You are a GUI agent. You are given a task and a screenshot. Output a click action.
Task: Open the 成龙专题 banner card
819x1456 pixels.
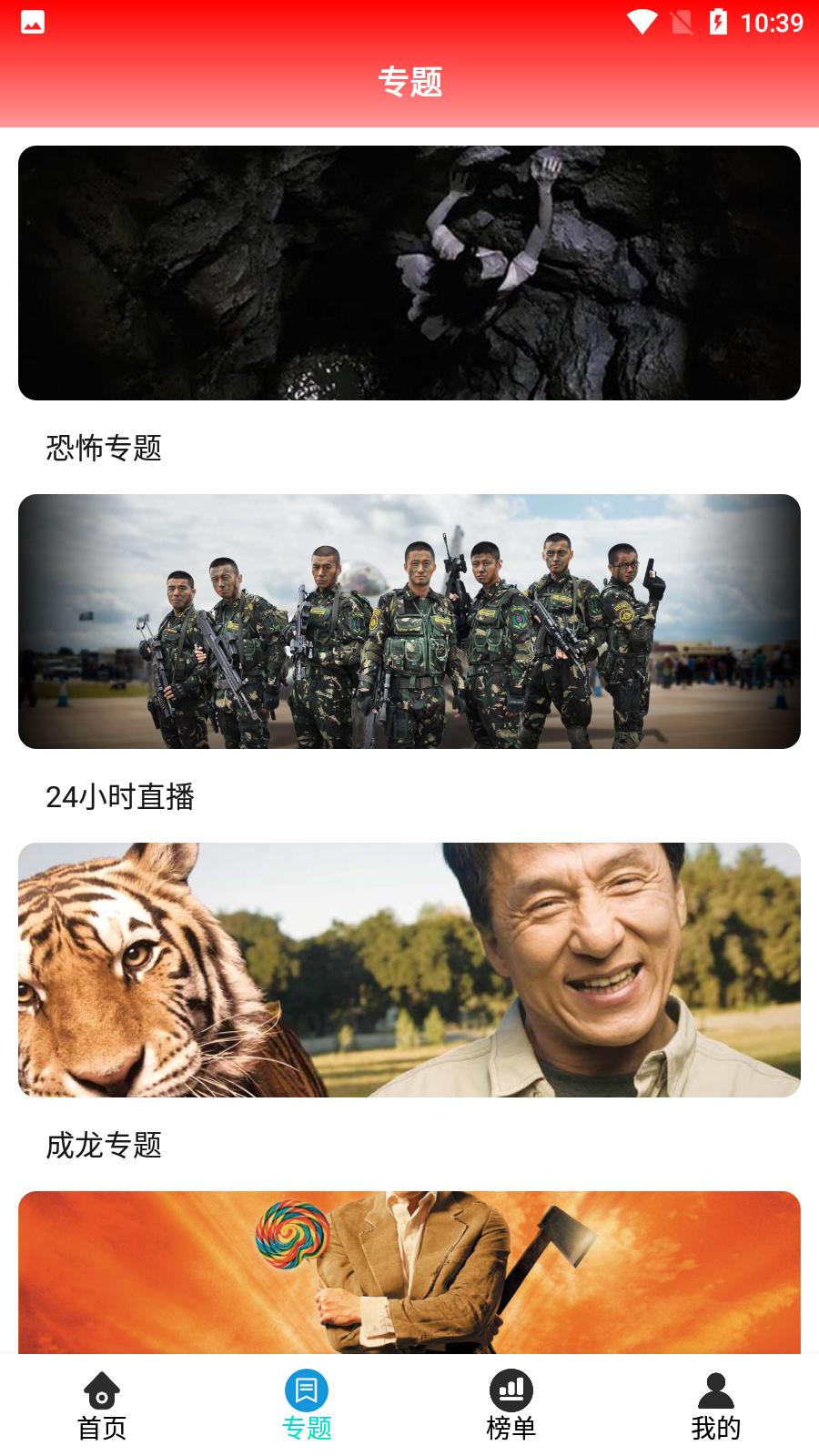click(x=409, y=970)
